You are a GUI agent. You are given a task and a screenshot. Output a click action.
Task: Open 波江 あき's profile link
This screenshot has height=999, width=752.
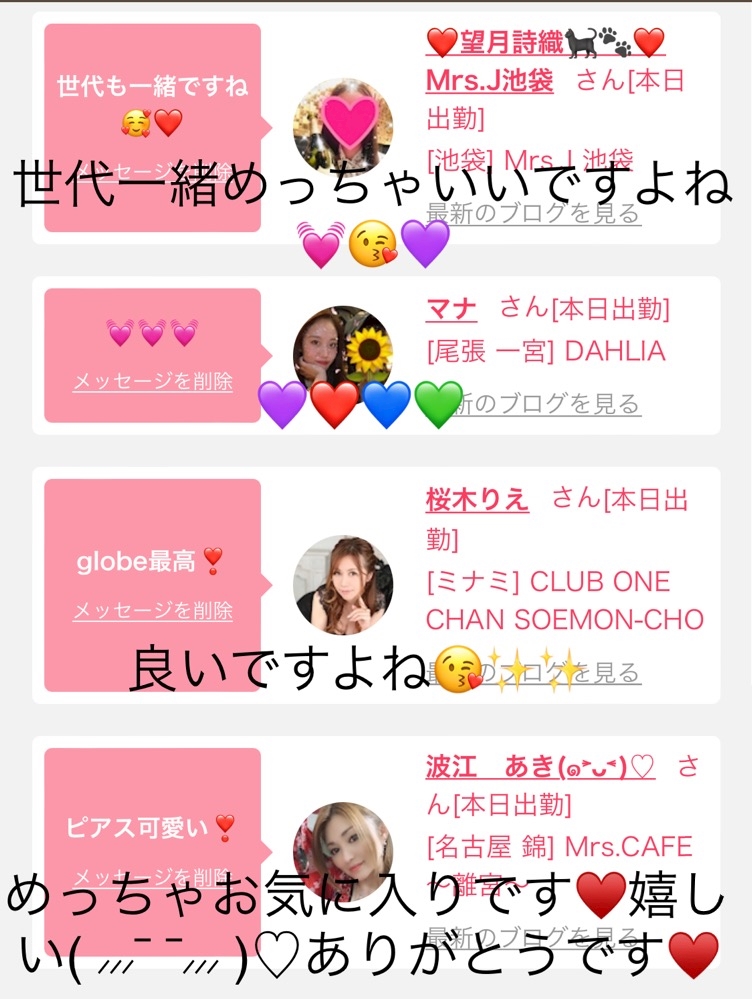[540, 766]
